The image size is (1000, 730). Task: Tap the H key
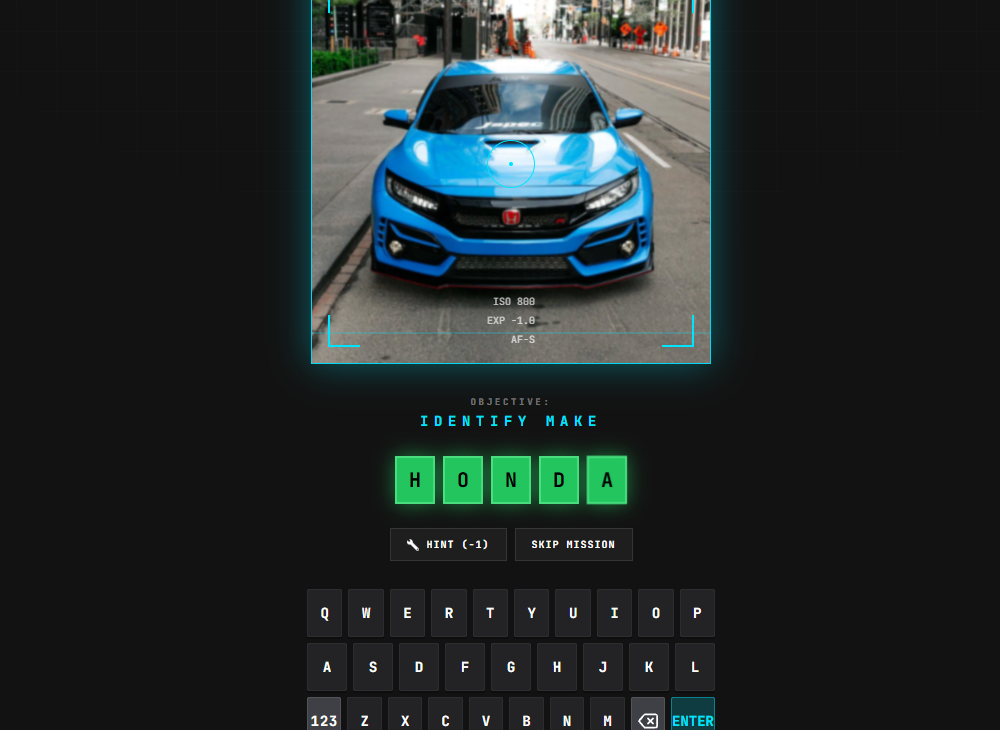click(x=557, y=668)
